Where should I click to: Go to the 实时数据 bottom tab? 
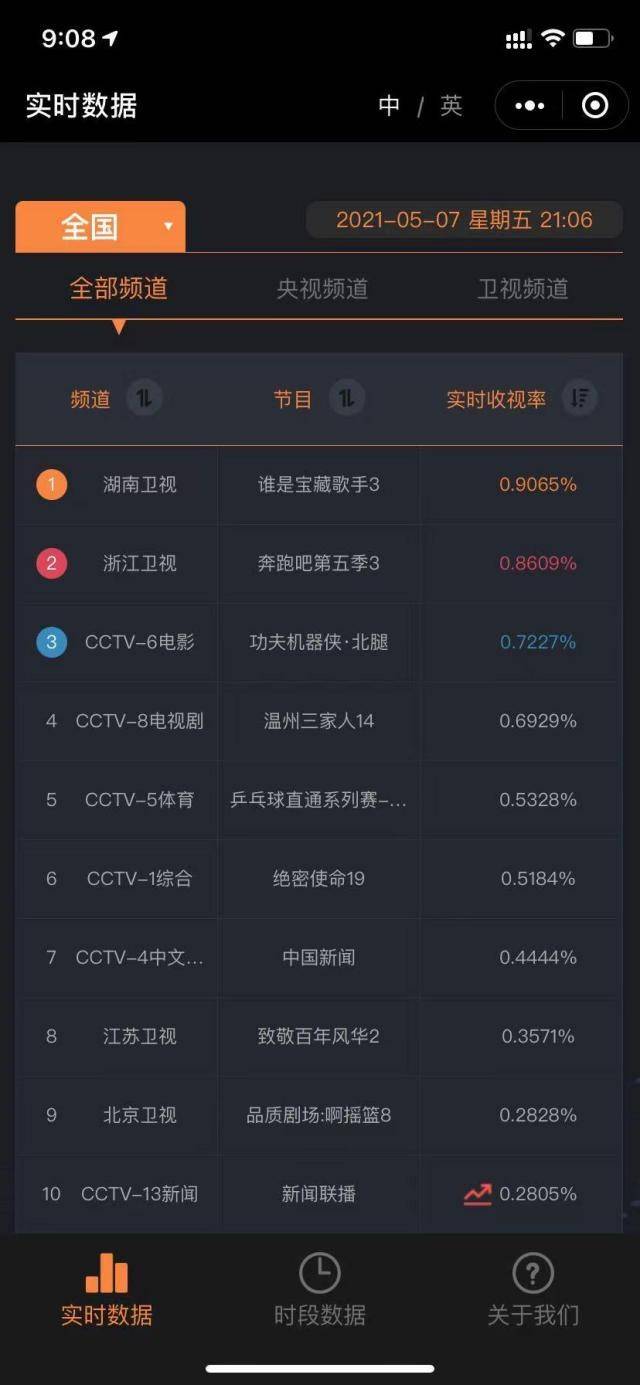(107, 1290)
